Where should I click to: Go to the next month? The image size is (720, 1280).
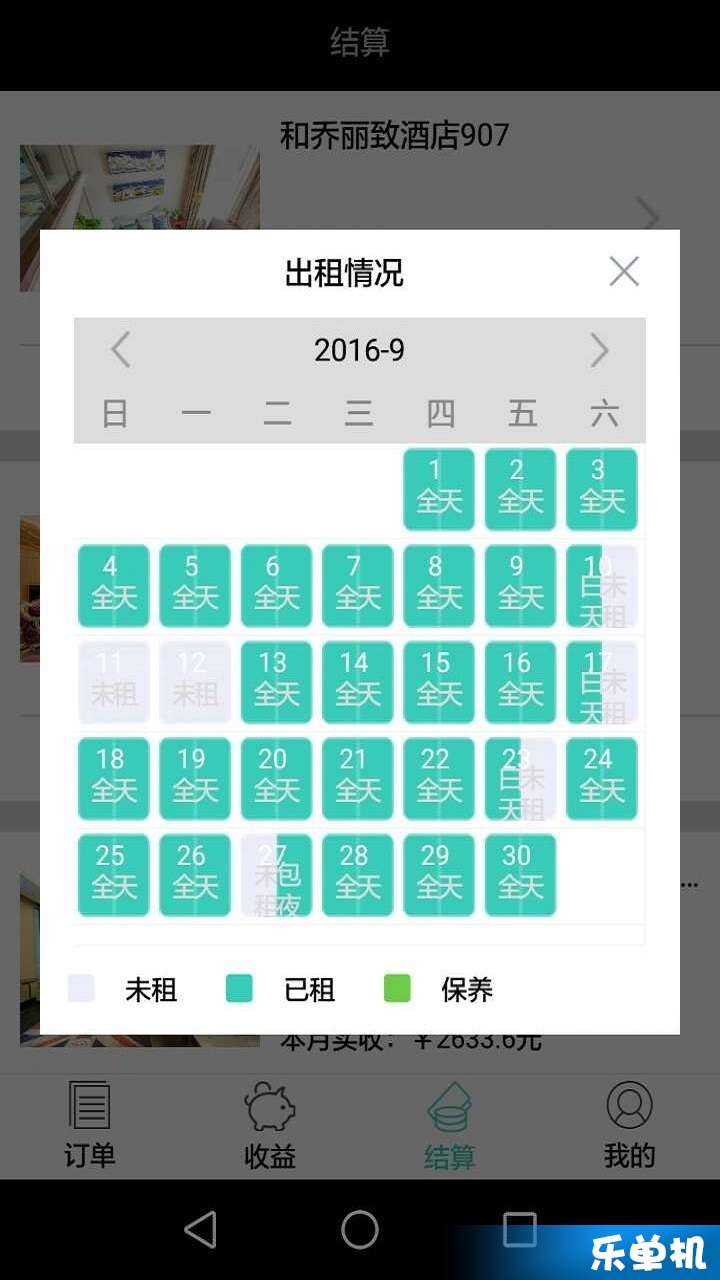(x=598, y=350)
